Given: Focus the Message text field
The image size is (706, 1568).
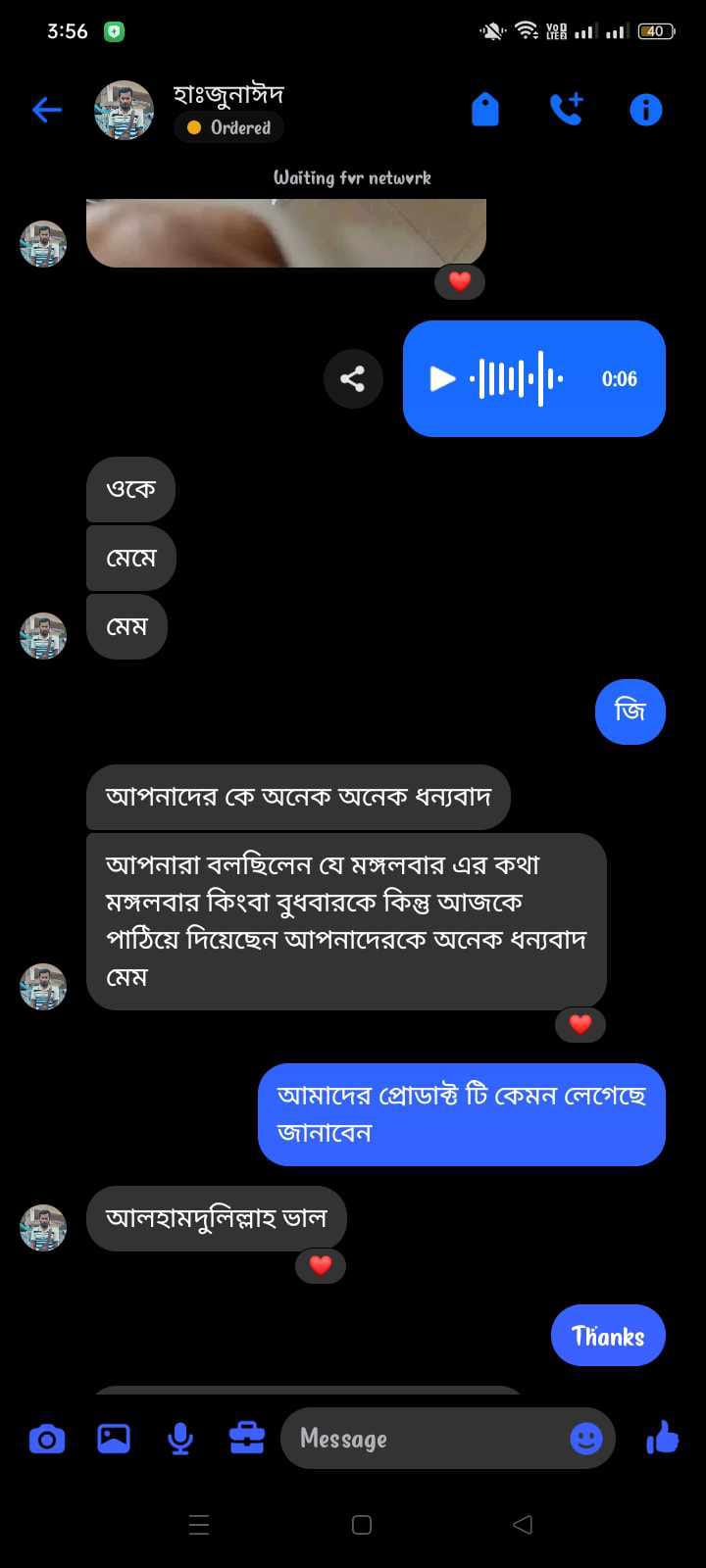Looking at the screenshot, I should pyautogui.click(x=422, y=1439).
